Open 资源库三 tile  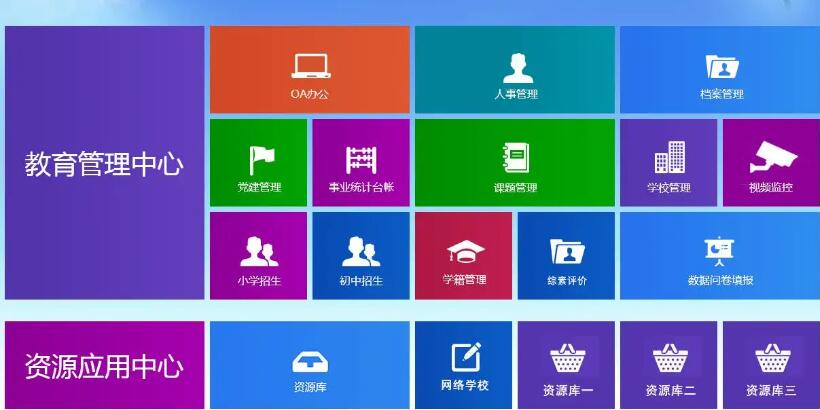(771, 366)
